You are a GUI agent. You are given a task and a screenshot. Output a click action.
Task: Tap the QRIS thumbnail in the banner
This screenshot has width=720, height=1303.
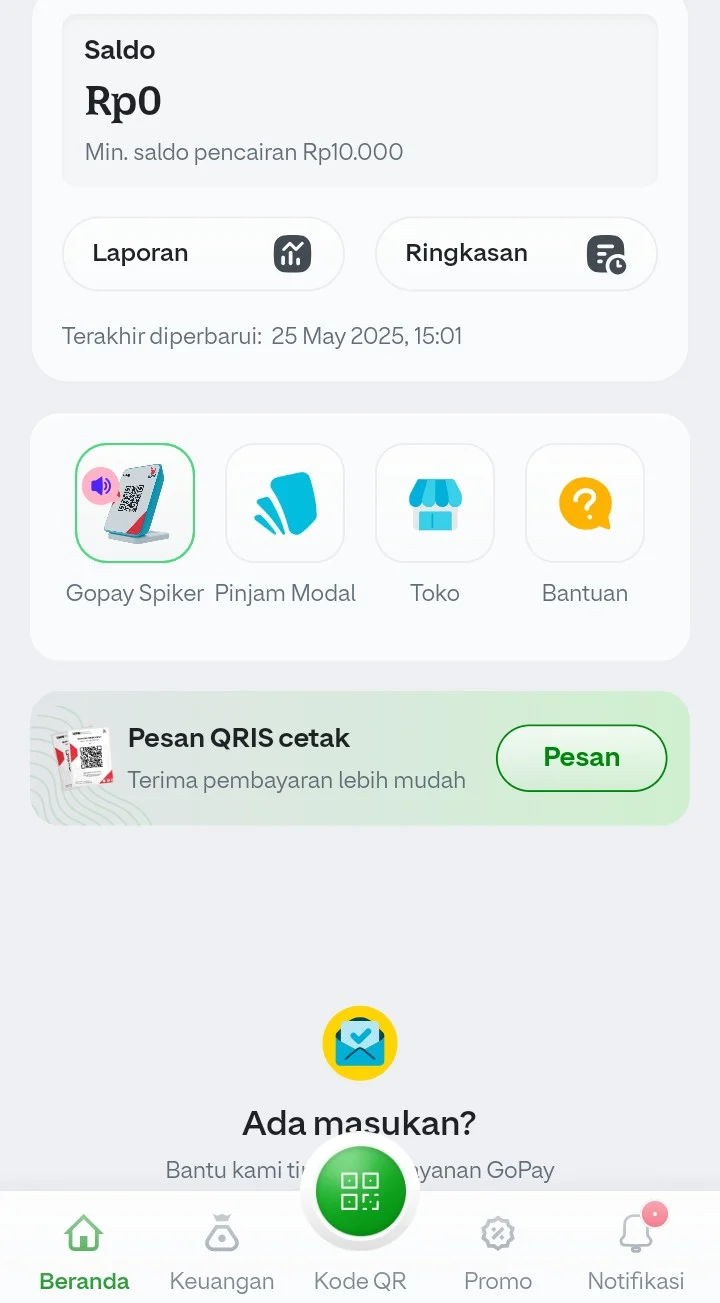[x=85, y=757]
